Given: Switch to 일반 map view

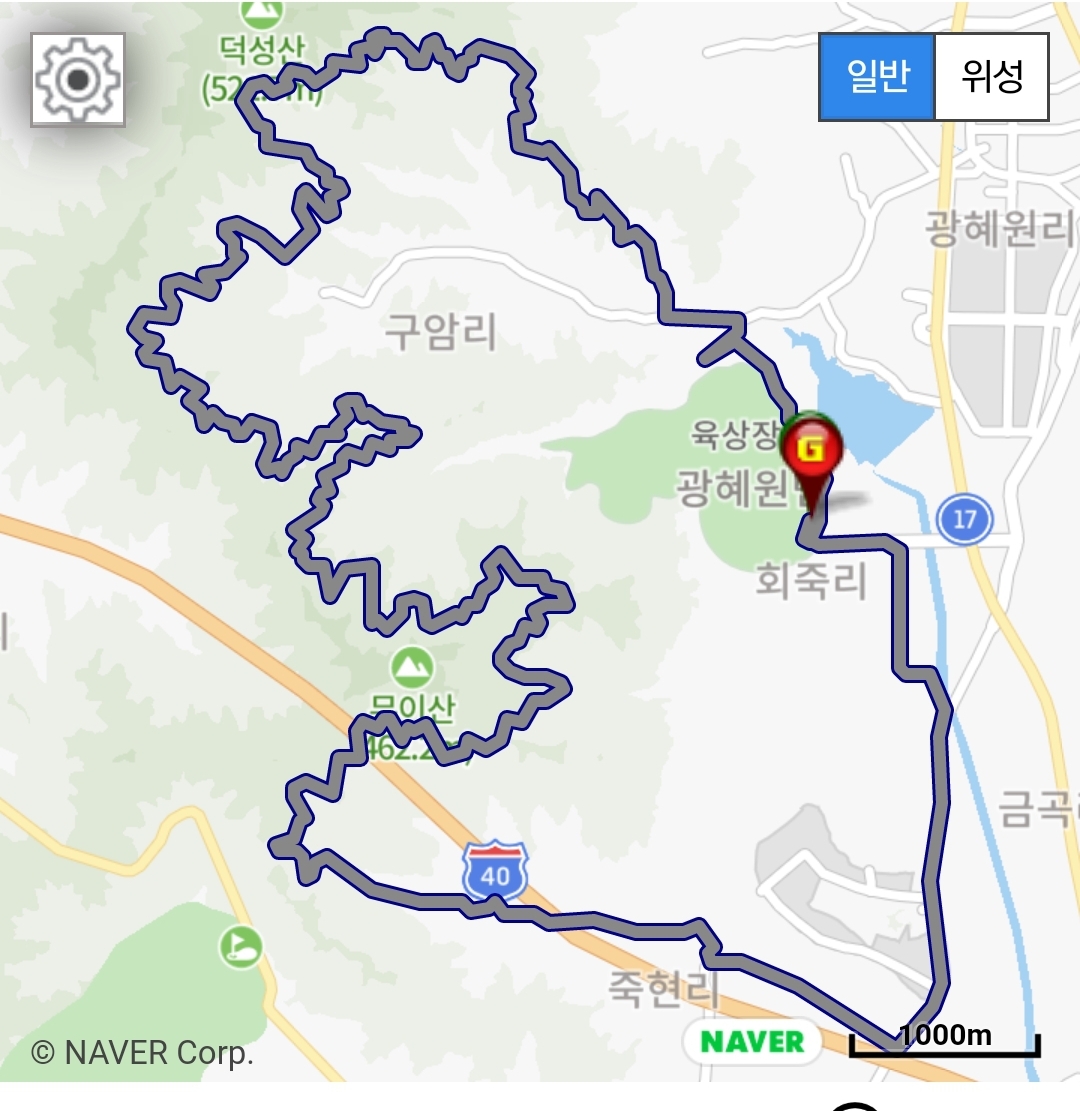Looking at the screenshot, I should (877, 77).
